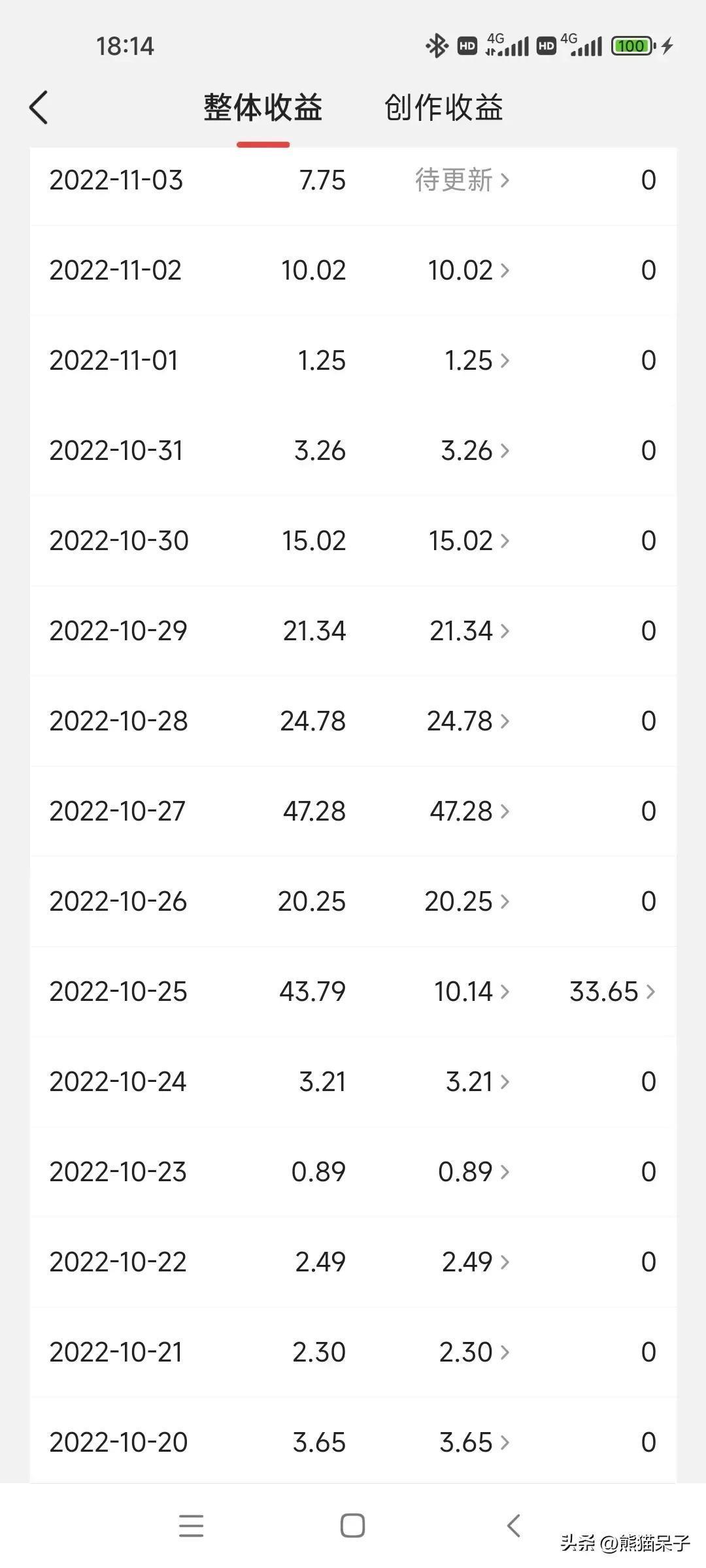Go back using the top-left arrow
The width and height of the screenshot is (706, 1568).
(x=39, y=108)
